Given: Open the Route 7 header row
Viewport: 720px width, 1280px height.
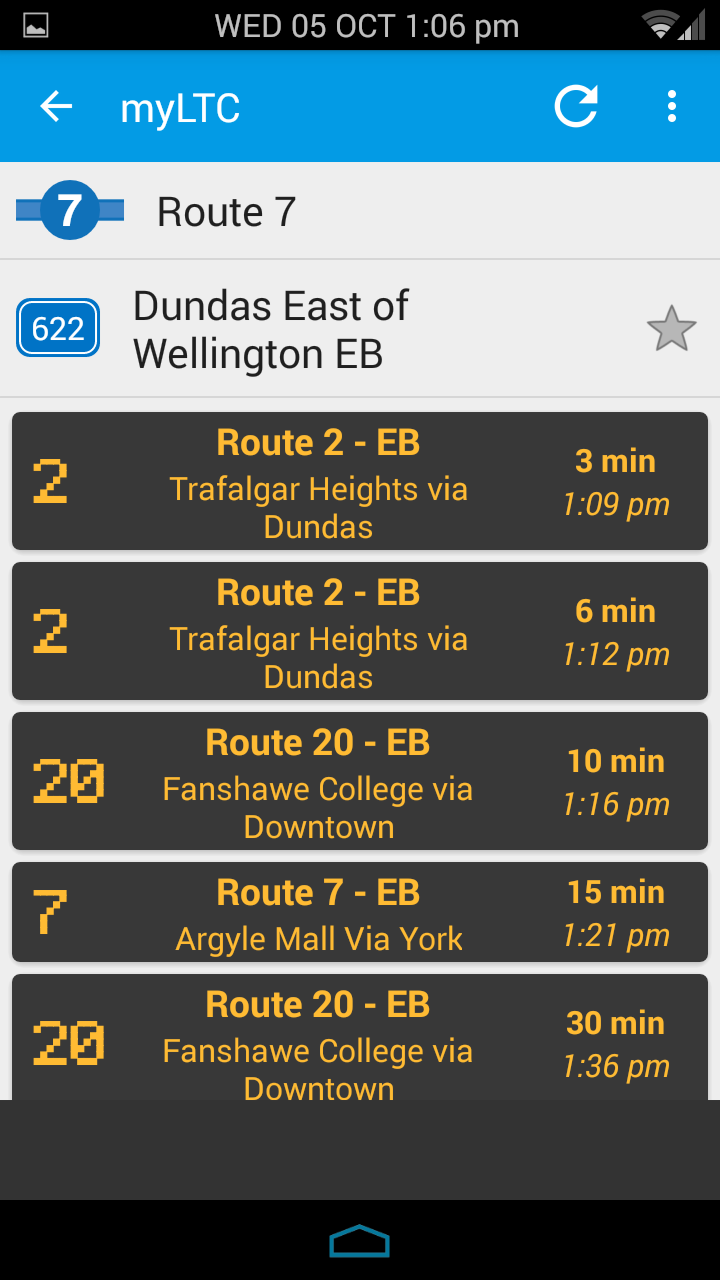Looking at the screenshot, I should click(x=360, y=211).
